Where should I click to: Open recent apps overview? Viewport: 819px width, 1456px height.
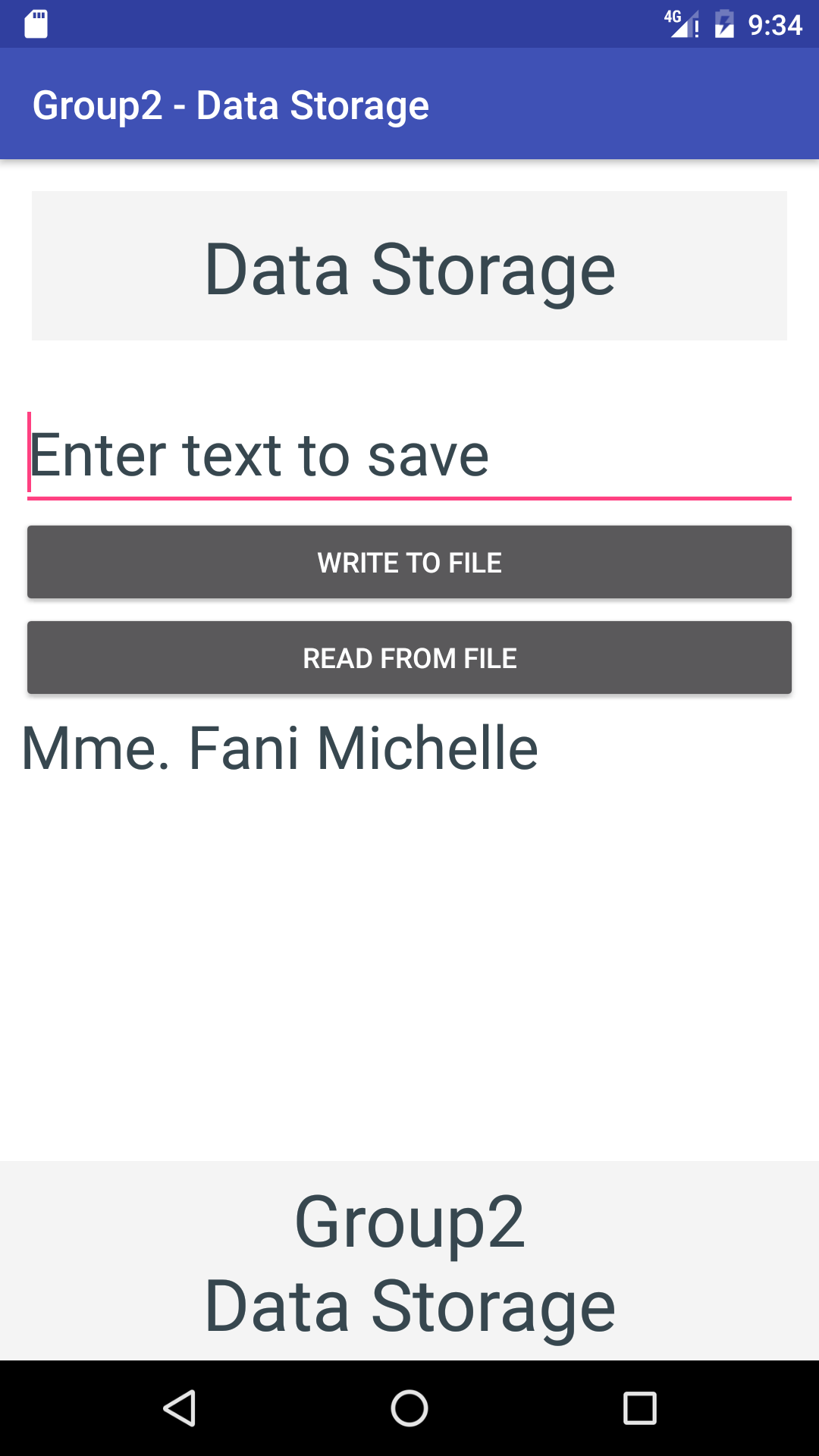tap(639, 1408)
